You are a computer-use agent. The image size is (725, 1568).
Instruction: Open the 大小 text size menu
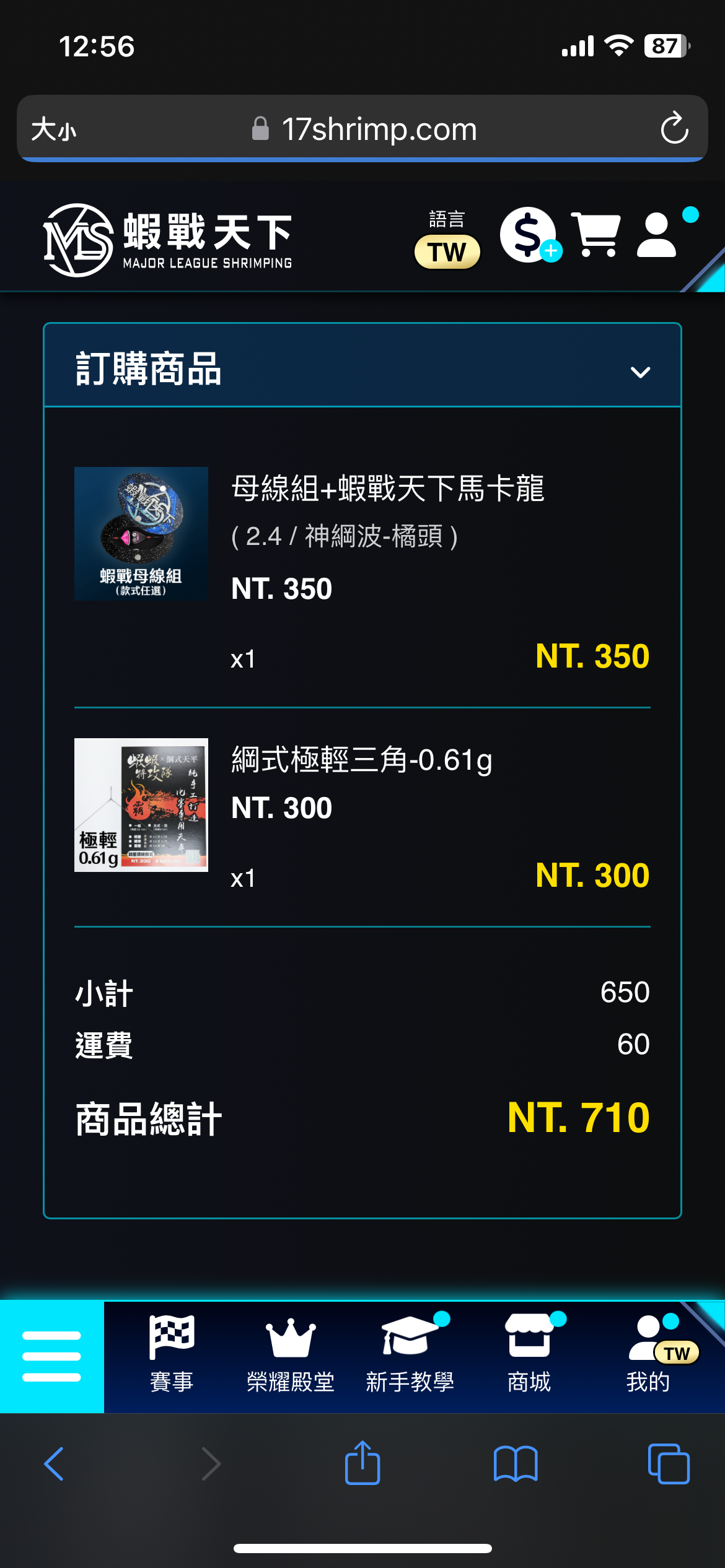point(54,129)
